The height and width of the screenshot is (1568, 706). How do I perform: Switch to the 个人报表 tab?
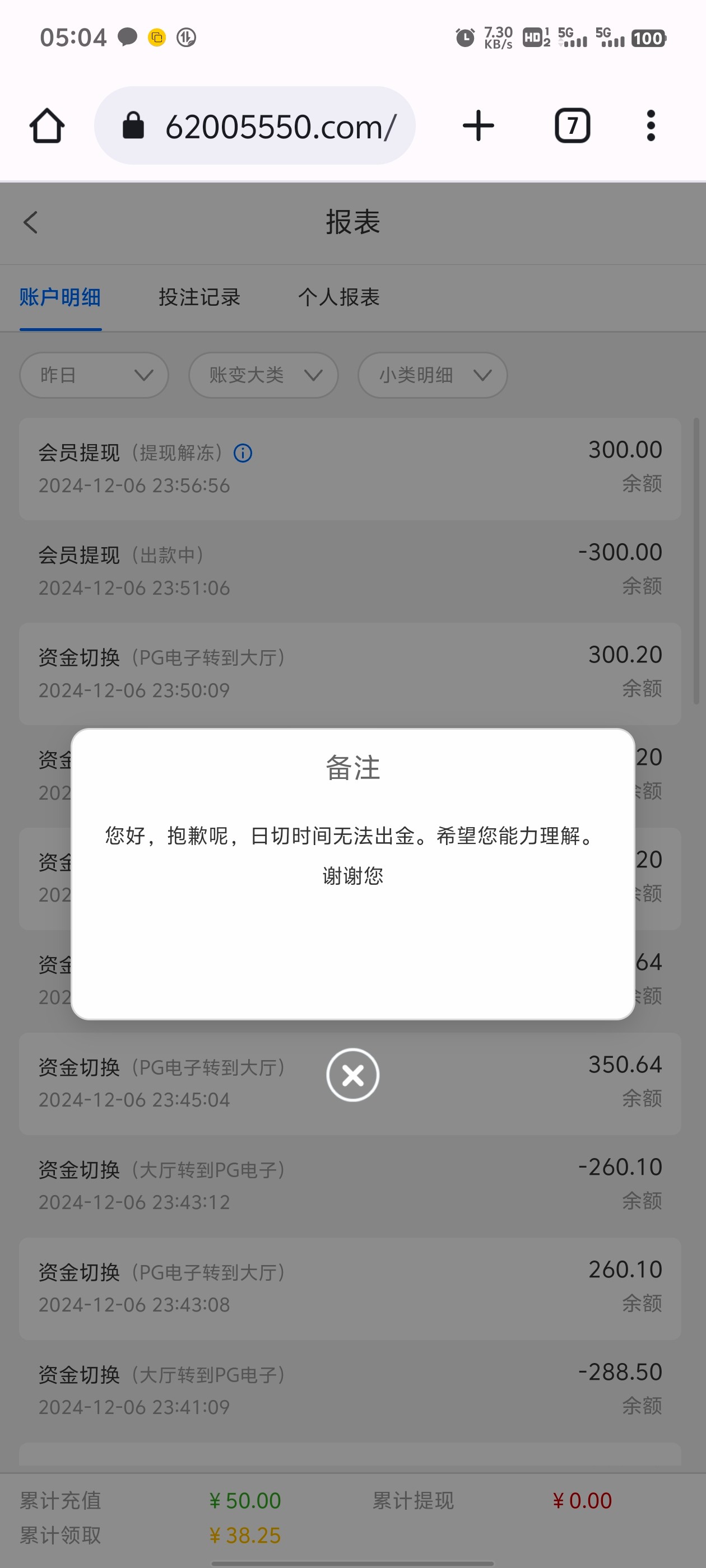[x=338, y=297]
